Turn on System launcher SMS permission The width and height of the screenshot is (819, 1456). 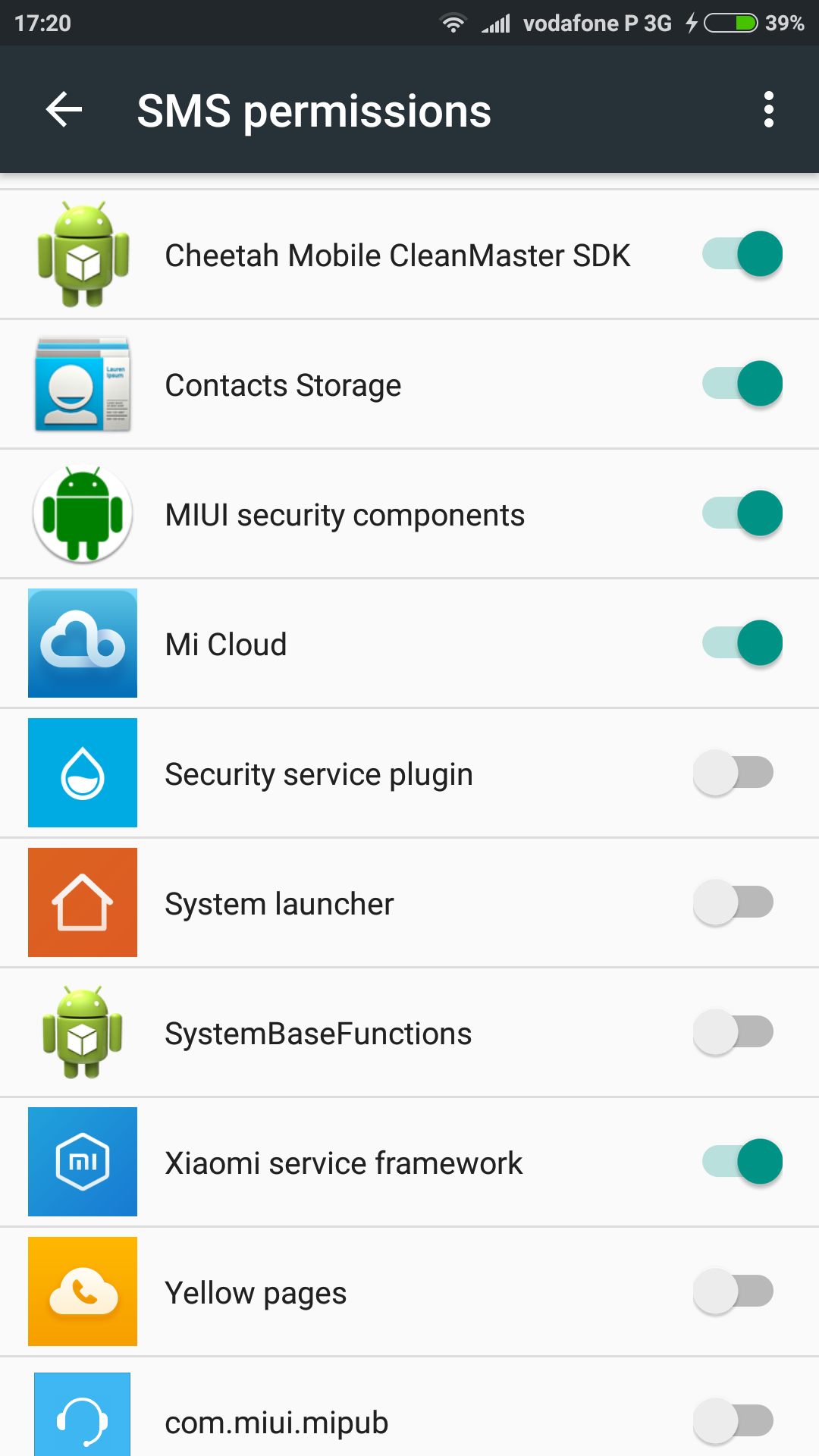tap(733, 902)
